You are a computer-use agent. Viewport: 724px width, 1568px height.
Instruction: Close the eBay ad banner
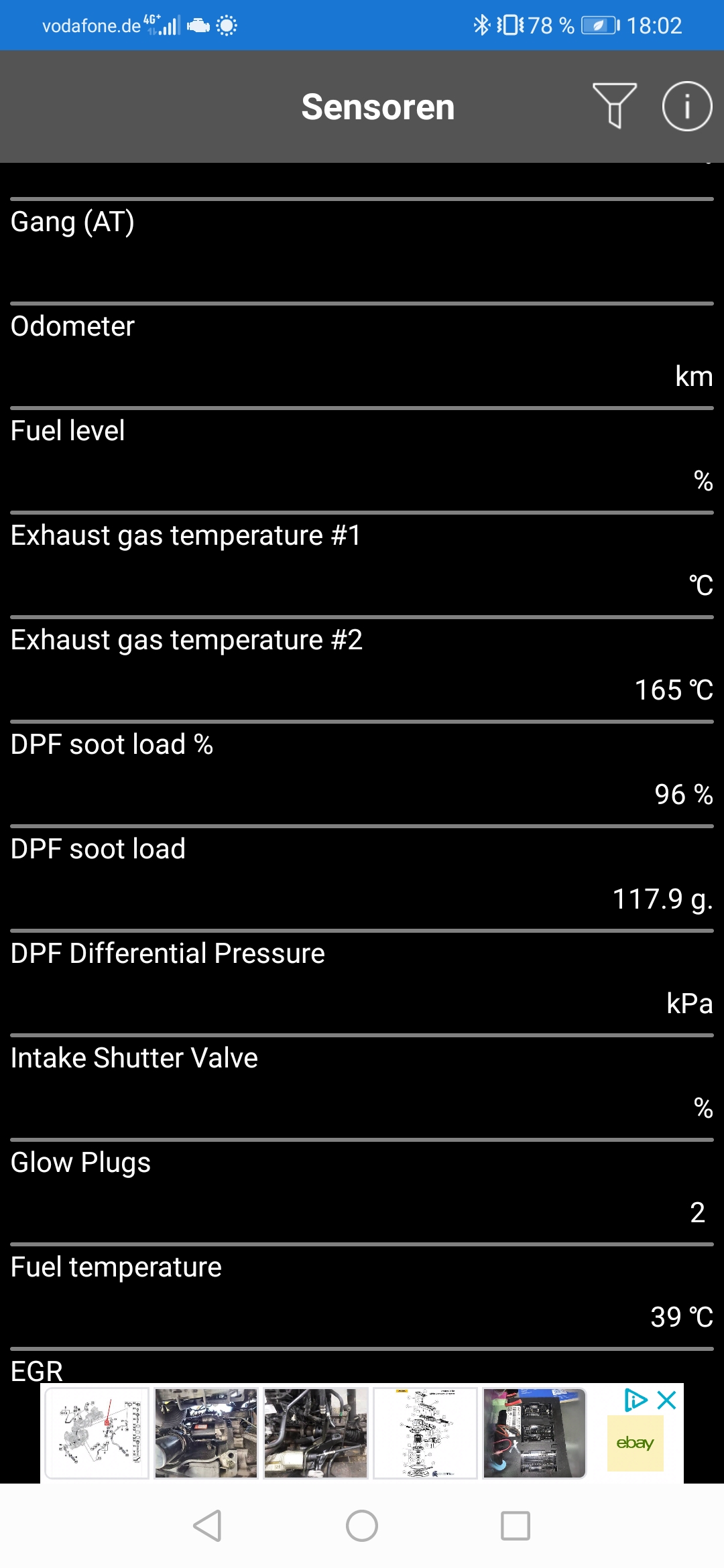click(666, 1400)
